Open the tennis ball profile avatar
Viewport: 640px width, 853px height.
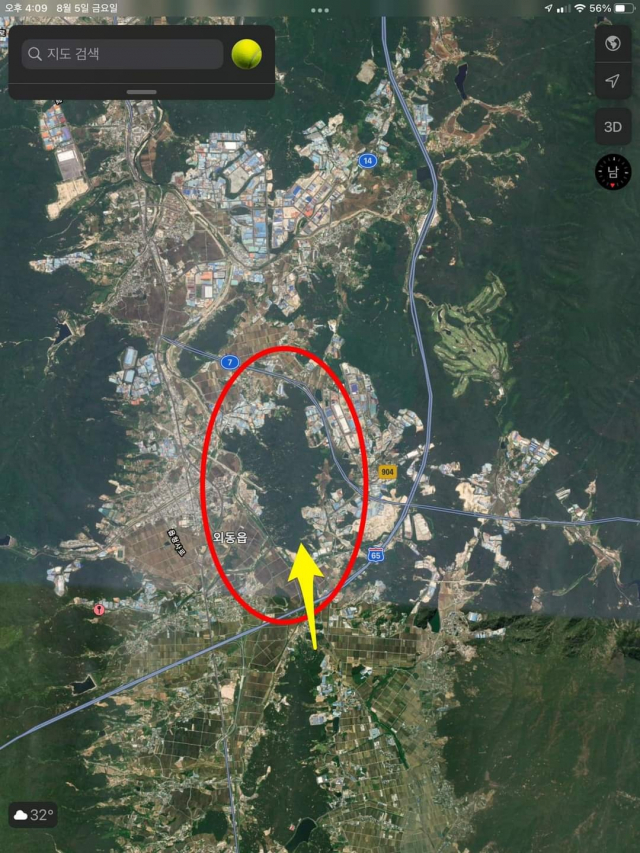click(246, 54)
